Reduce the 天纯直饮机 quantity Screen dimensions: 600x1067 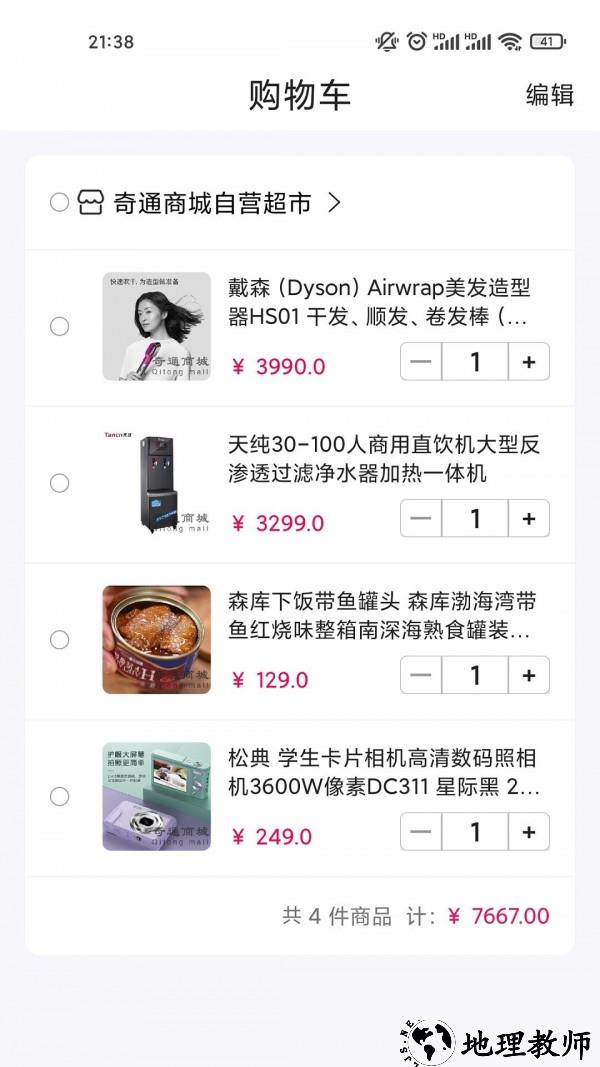(421, 519)
